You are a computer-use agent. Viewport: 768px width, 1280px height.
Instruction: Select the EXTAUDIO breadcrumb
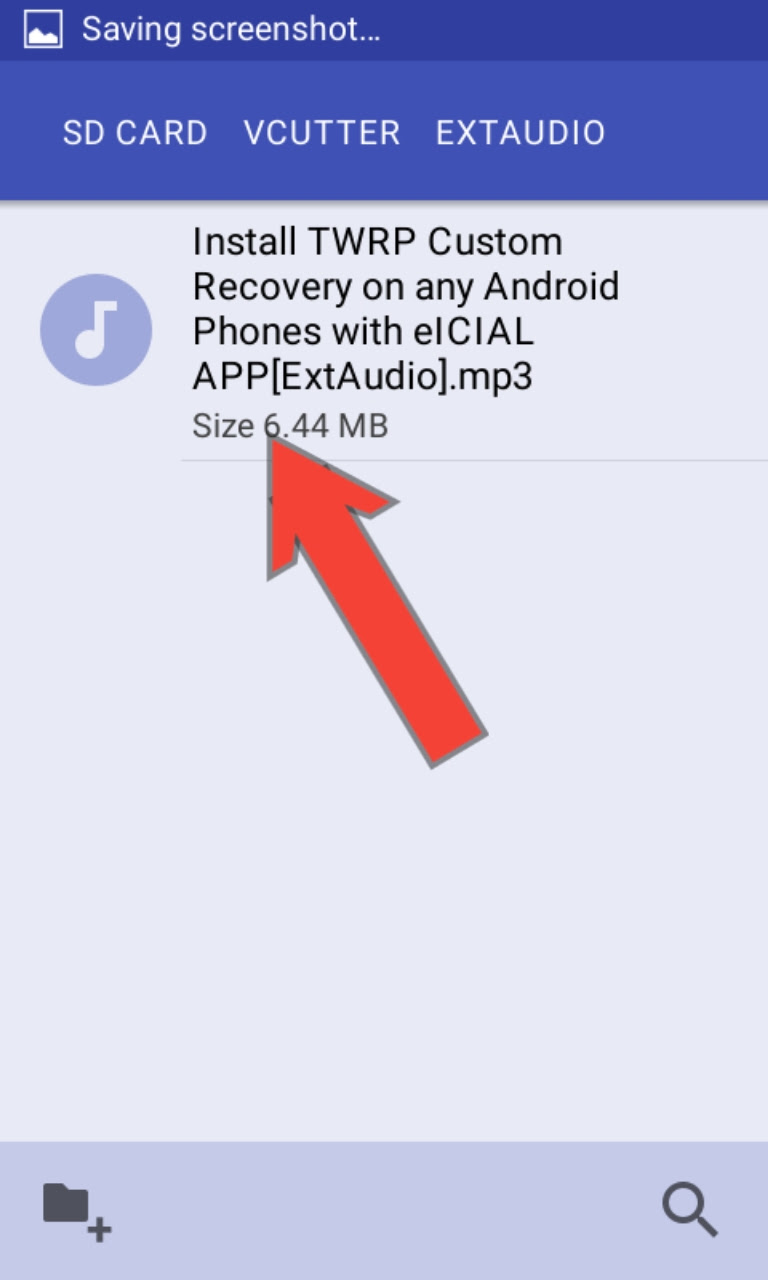click(520, 133)
